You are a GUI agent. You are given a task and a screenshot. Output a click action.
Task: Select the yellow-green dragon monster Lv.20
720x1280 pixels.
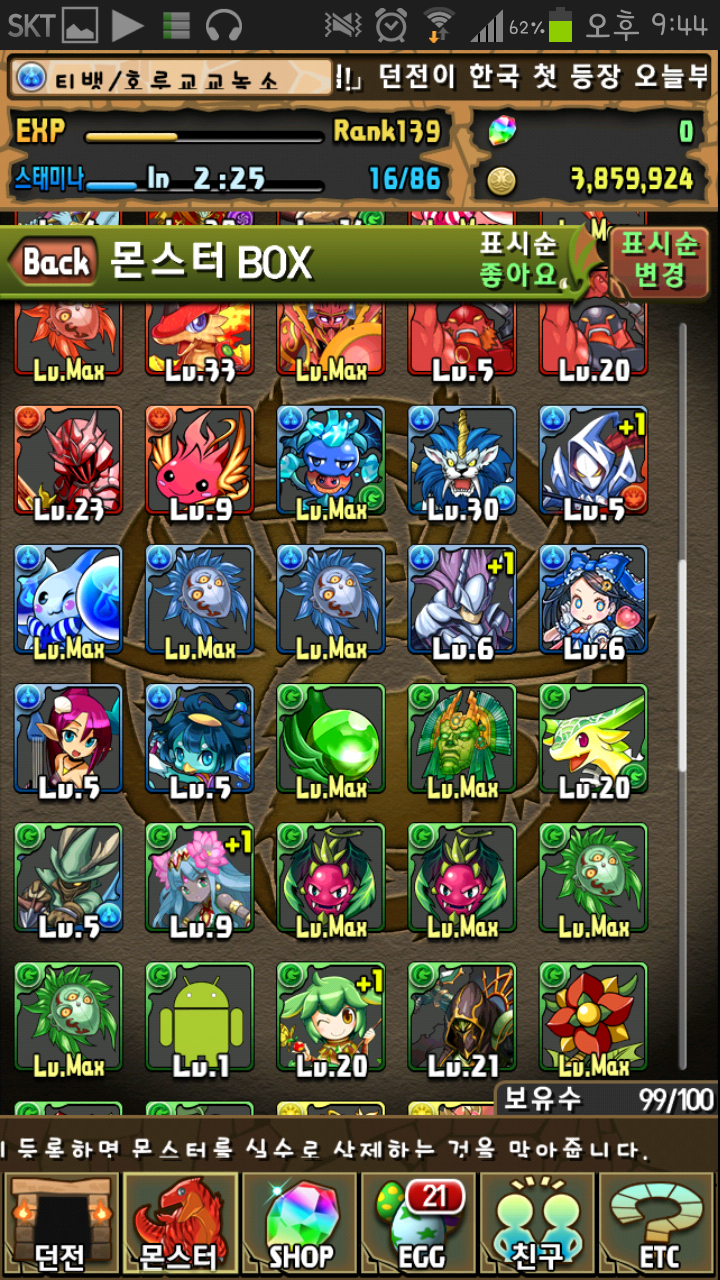(x=593, y=740)
